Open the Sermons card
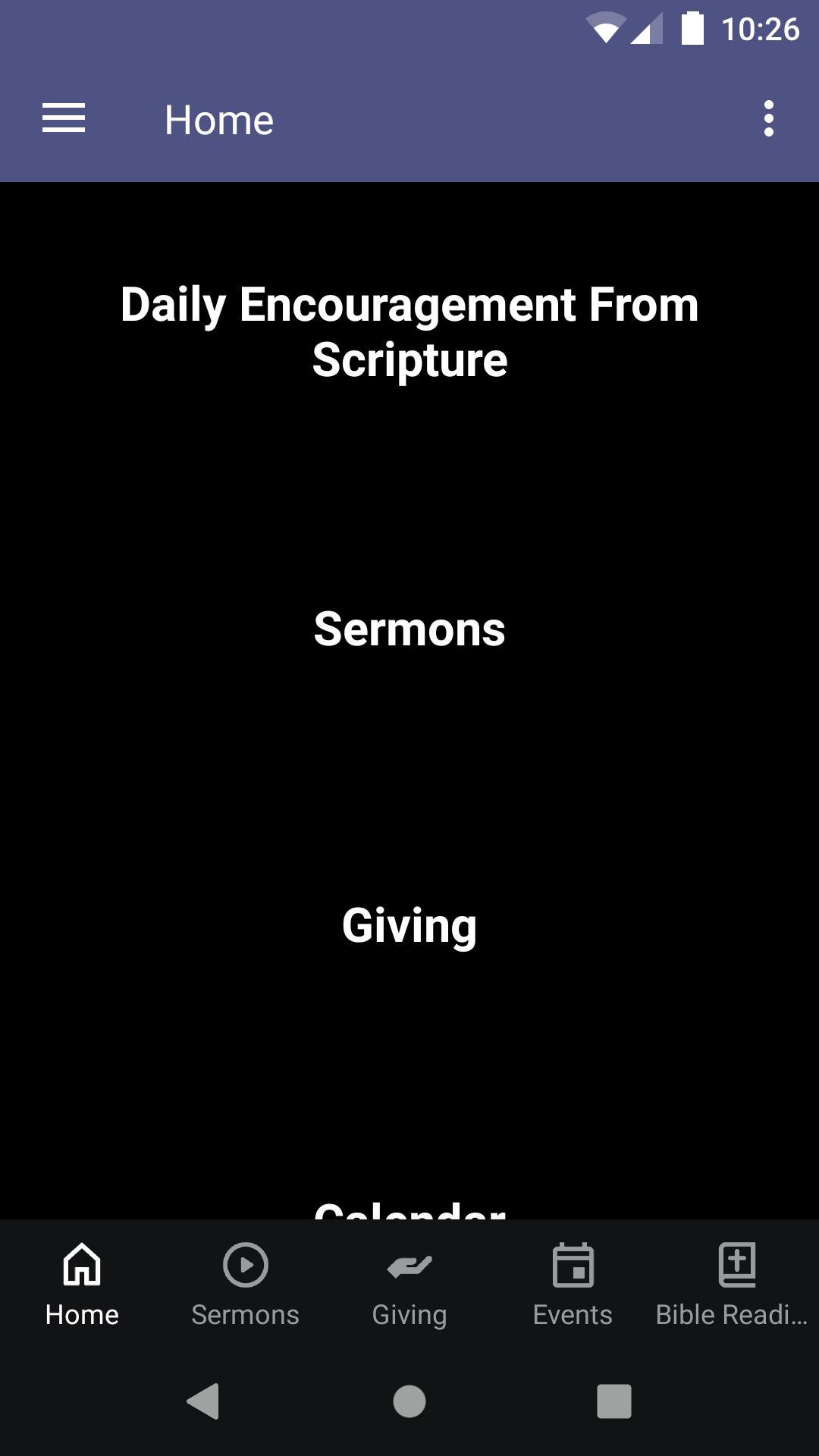819x1456 pixels. coord(409,629)
